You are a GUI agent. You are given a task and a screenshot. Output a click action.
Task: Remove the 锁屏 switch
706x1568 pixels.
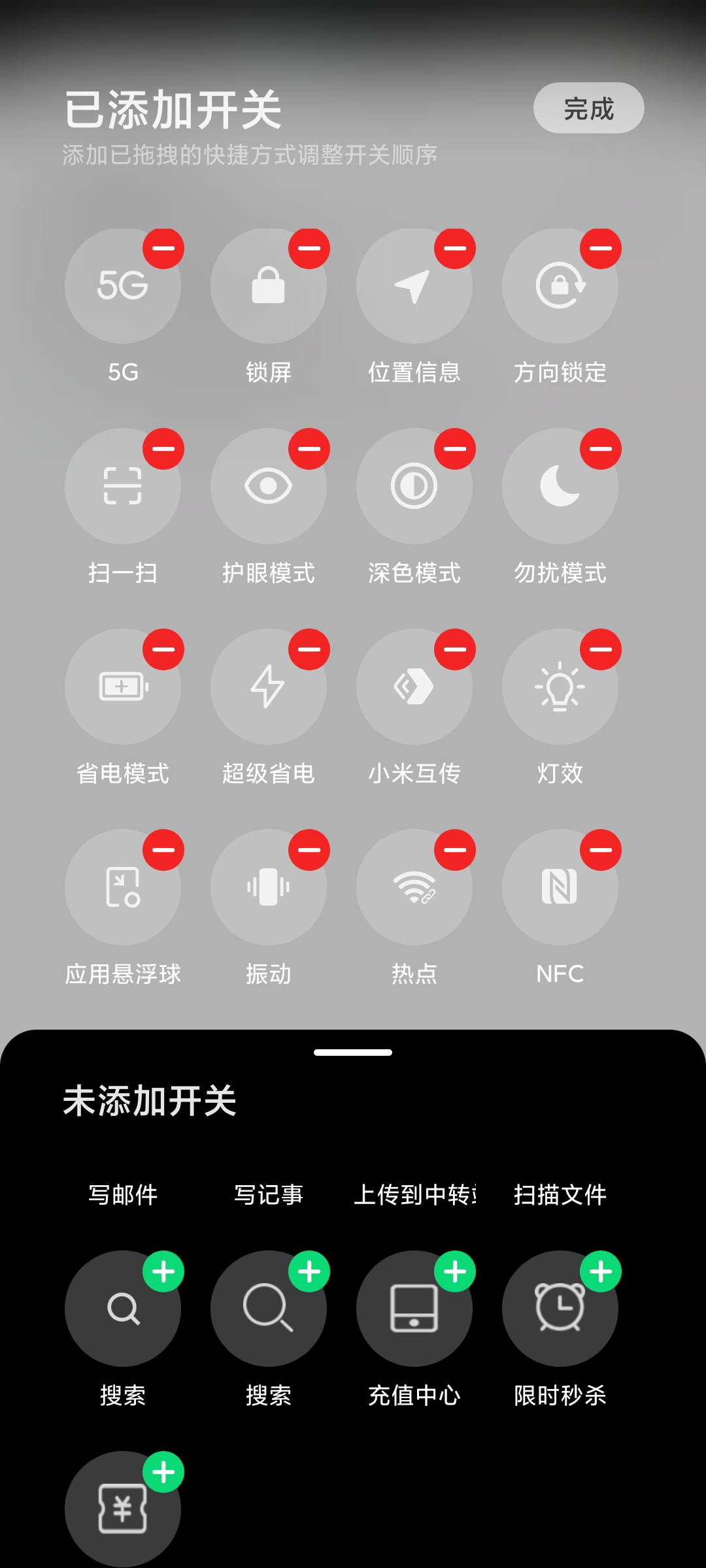[x=309, y=248]
